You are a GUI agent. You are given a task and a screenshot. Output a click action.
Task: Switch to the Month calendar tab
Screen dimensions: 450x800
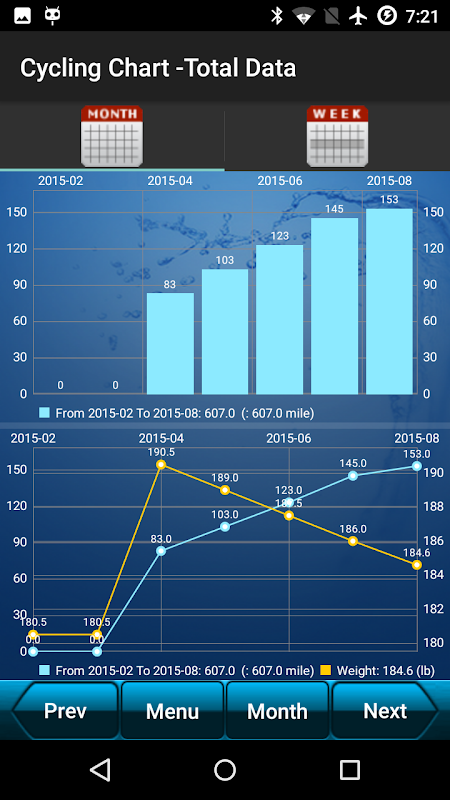(112, 136)
